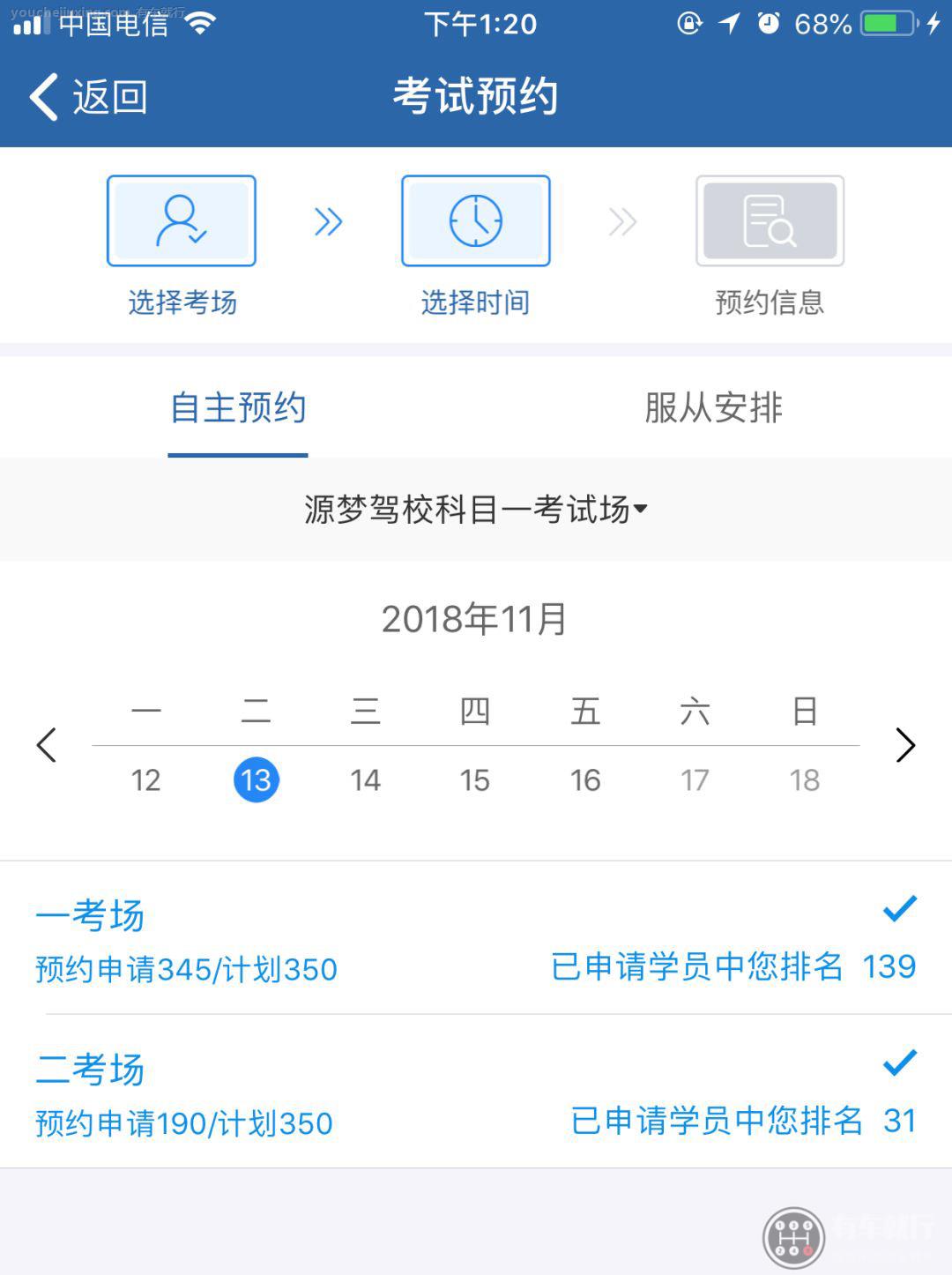Click the arrow between 选择时间 and 预约信息
Screen dimensions: 952x1275
[622, 222]
